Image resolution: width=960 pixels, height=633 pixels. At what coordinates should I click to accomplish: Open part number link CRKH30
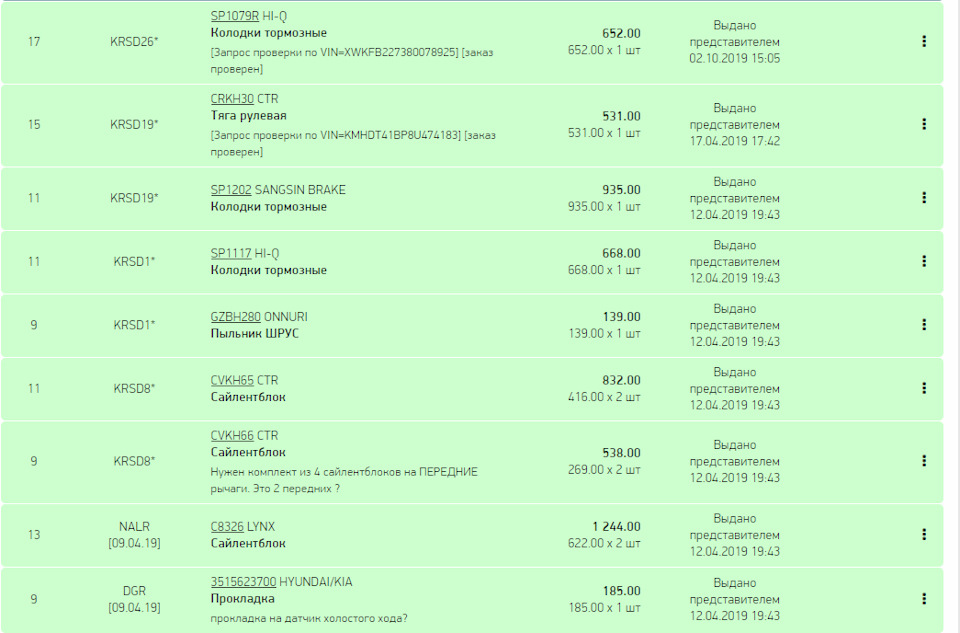point(232,99)
